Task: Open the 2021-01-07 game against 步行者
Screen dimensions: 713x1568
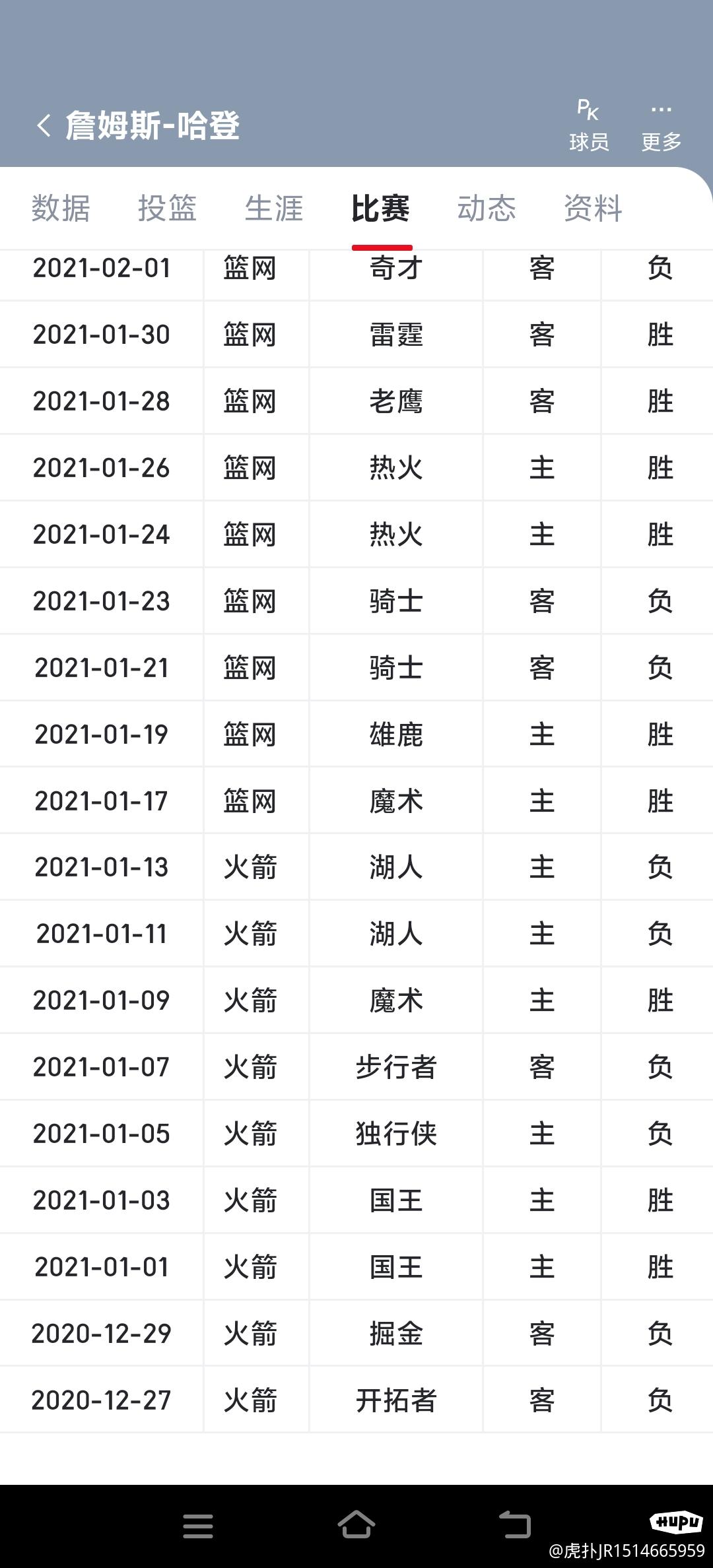Action: 356,1067
